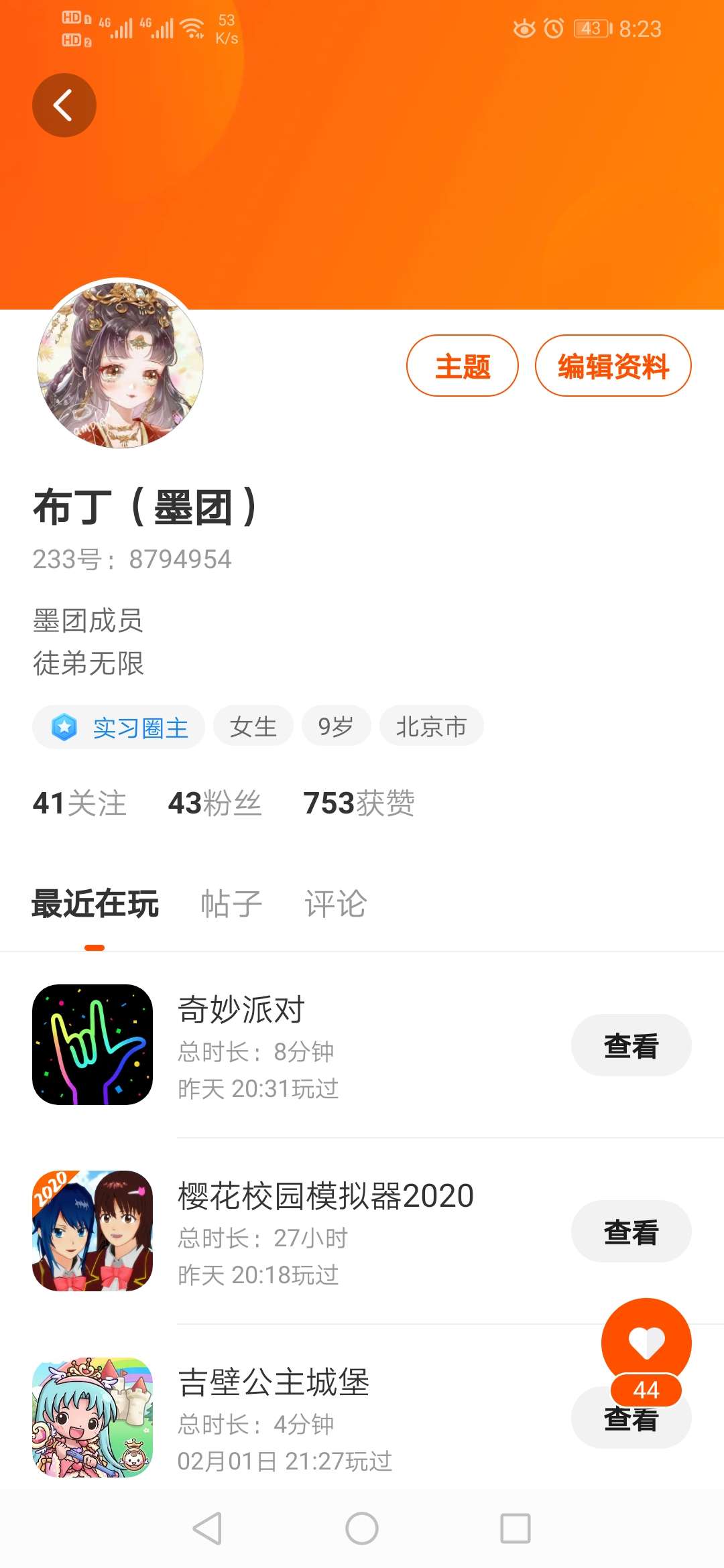Image resolution: width=724 pixels, height=1568 pixels.
Task: Open recent apps from navigation bar
Action: pyautogui.click(x=516, y=1528)
